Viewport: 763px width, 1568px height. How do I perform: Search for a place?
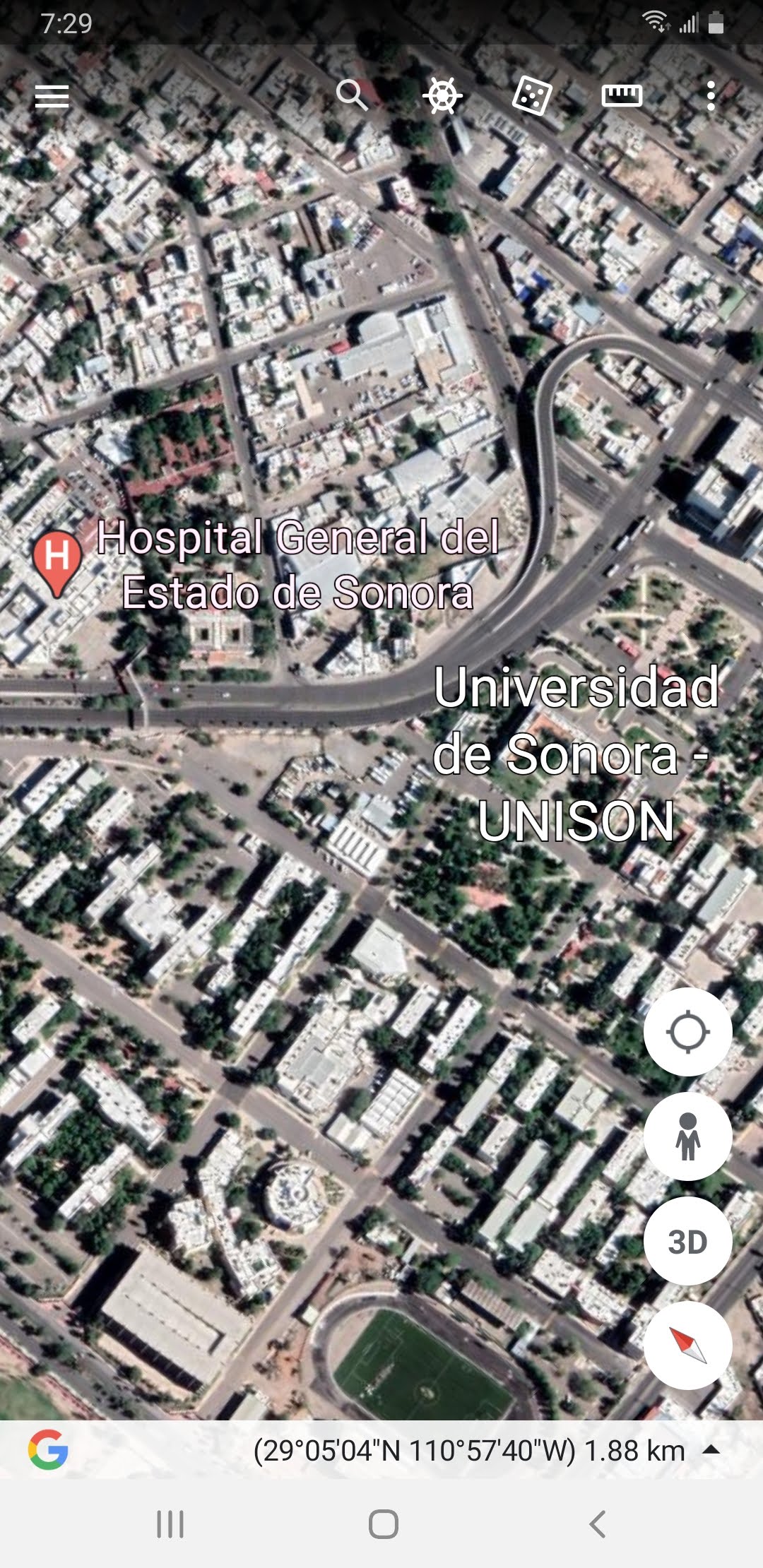pos(352,95)
